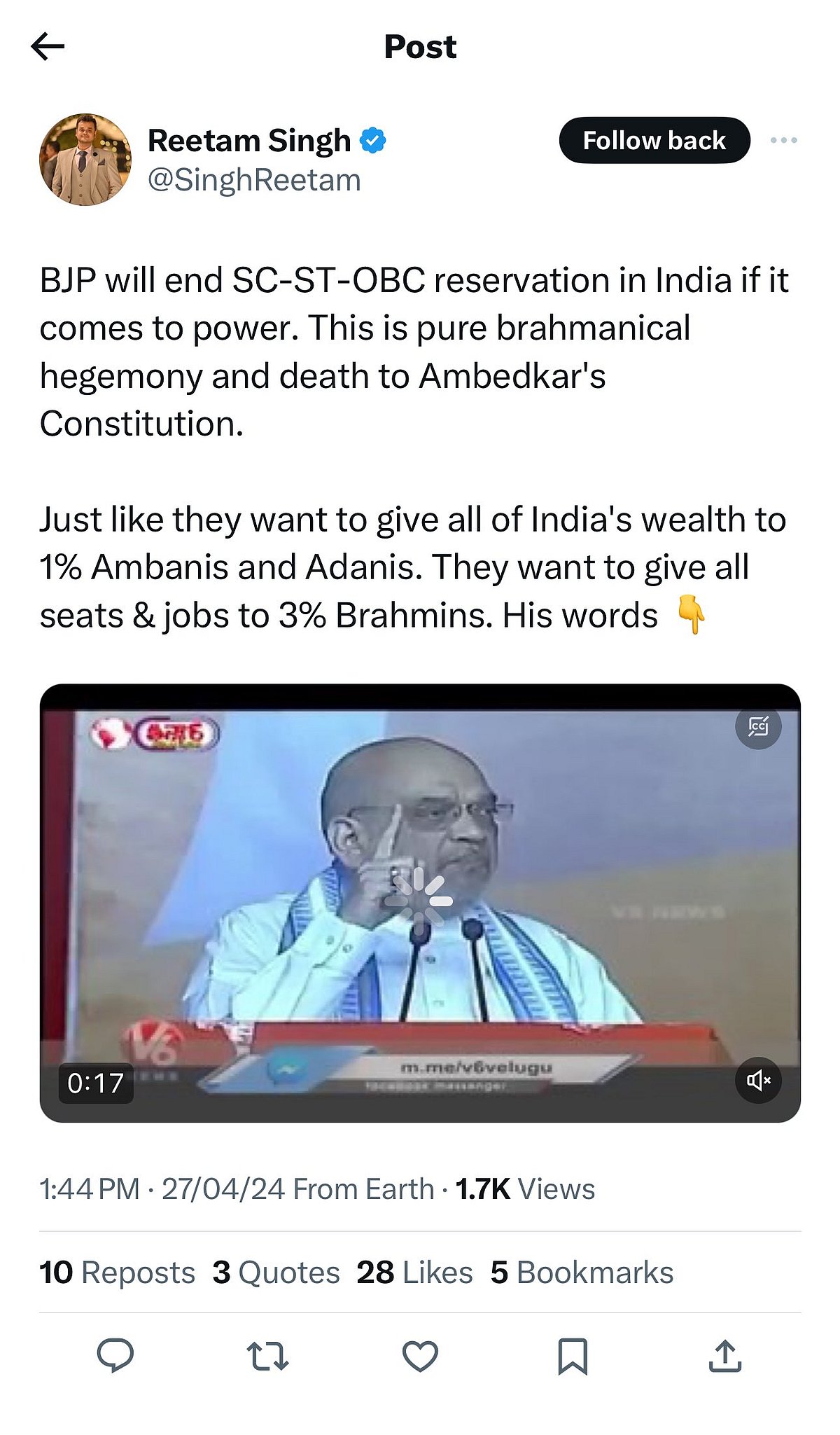Open the post's three-dot overflow menu
Screen dimensions: 840x1435
pyautogui.click(x=783, y=141)
